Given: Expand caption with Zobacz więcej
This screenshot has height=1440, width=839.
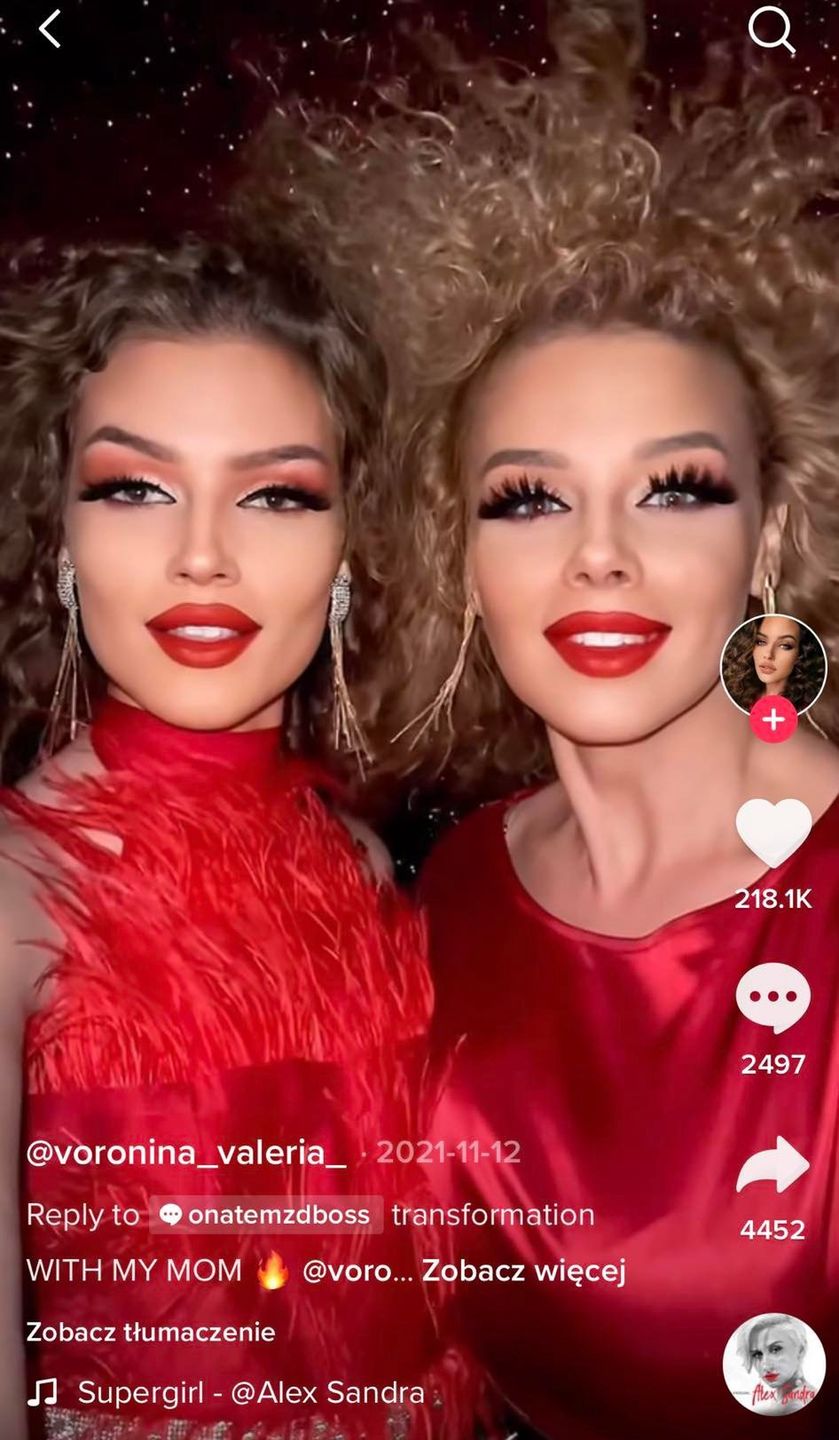Looking at the screenshot, I should (523, 1271).
